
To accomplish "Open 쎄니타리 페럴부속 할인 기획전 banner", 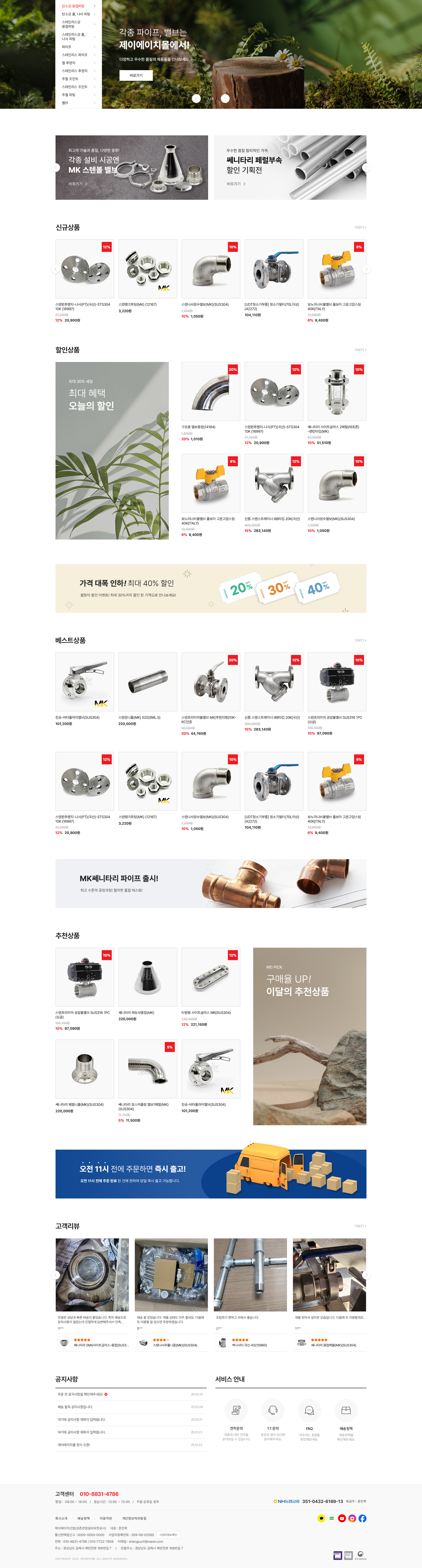I will pyautogui.click(x=290, y=167).
